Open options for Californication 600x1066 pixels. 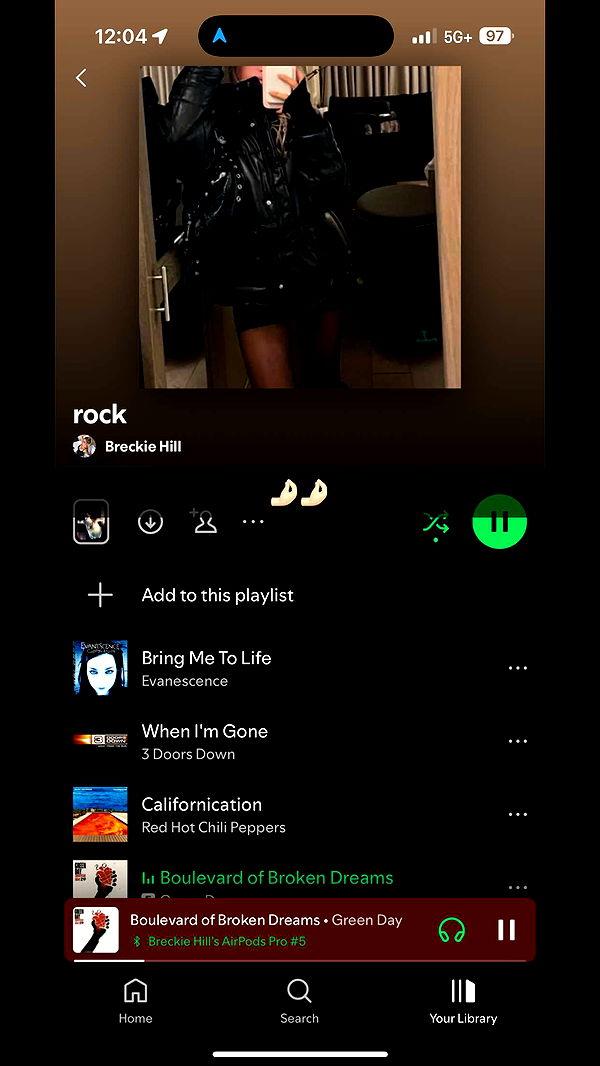tap(517, 814)
